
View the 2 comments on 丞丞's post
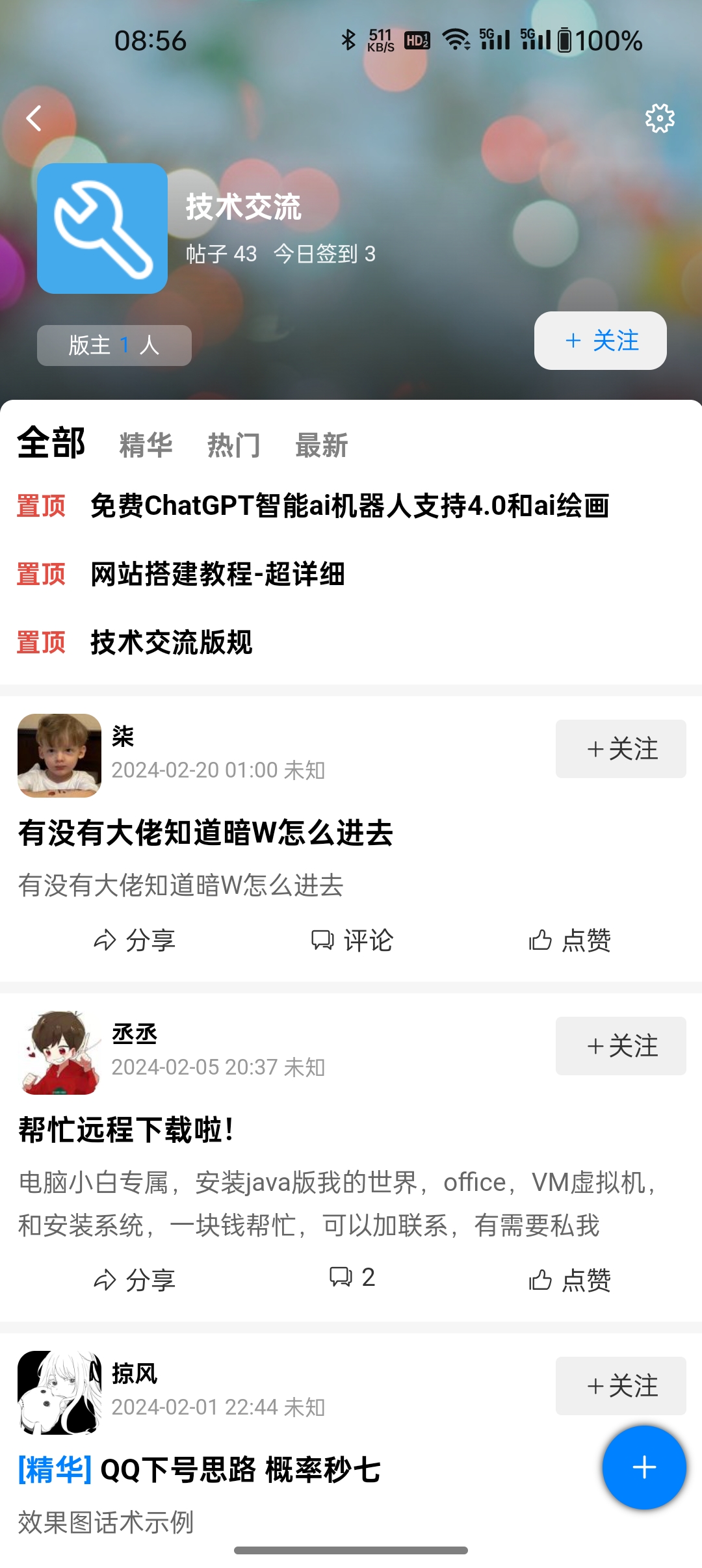(x=352, y=1277)
